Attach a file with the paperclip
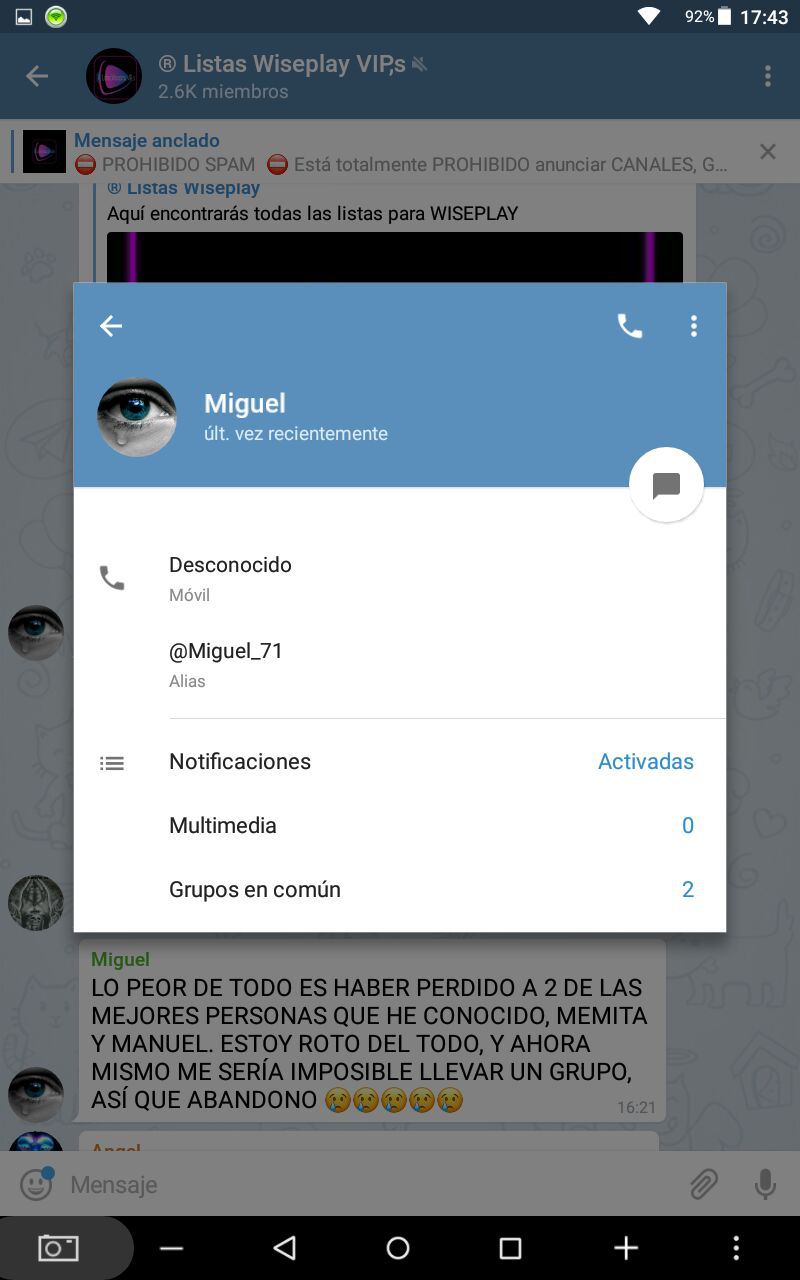This screenshot has width=800, height=1280. pos(704,1185)
